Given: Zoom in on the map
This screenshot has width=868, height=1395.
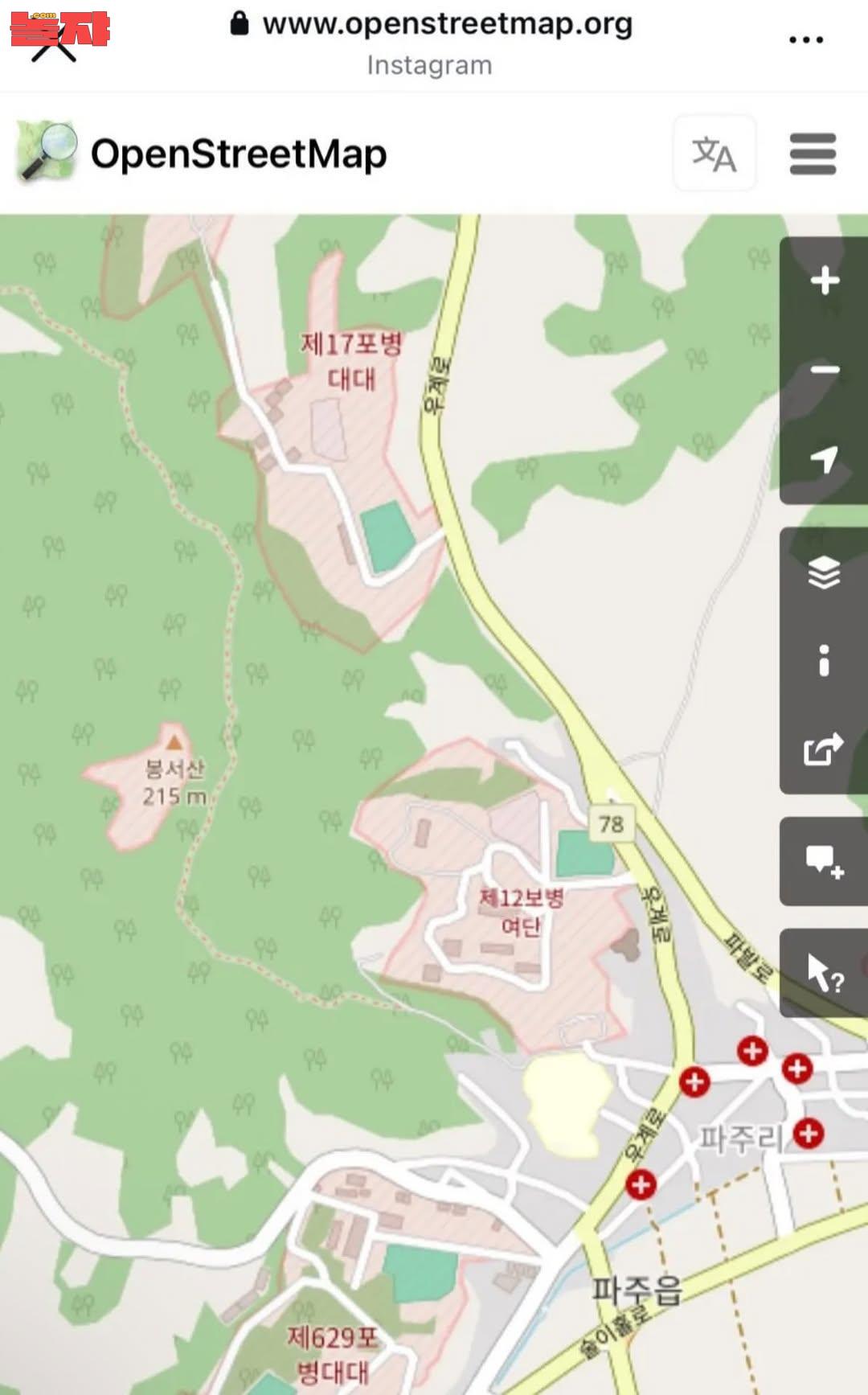Looking at the screenshot, I should 824,281.
